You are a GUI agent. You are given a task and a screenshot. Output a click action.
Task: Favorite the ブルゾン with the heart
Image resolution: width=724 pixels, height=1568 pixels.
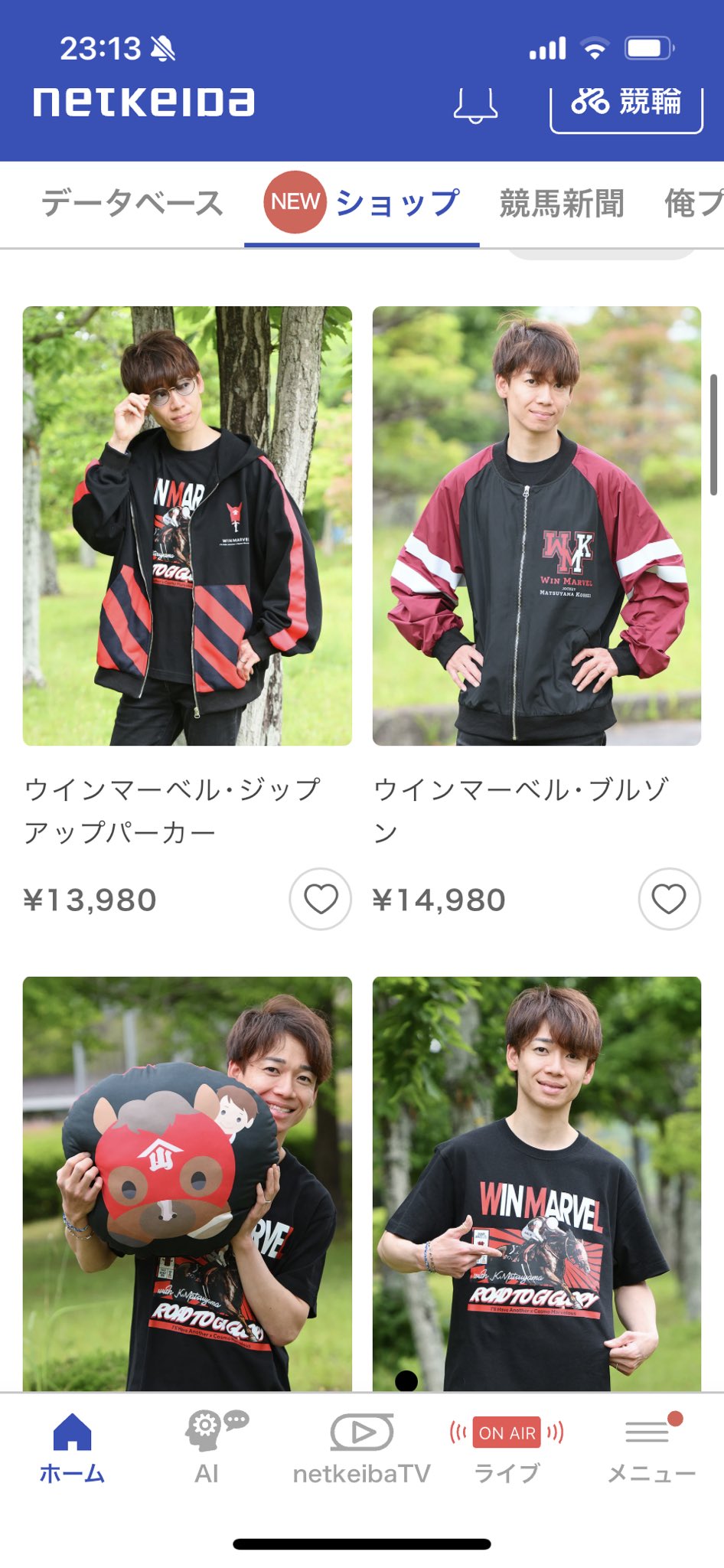669,899
